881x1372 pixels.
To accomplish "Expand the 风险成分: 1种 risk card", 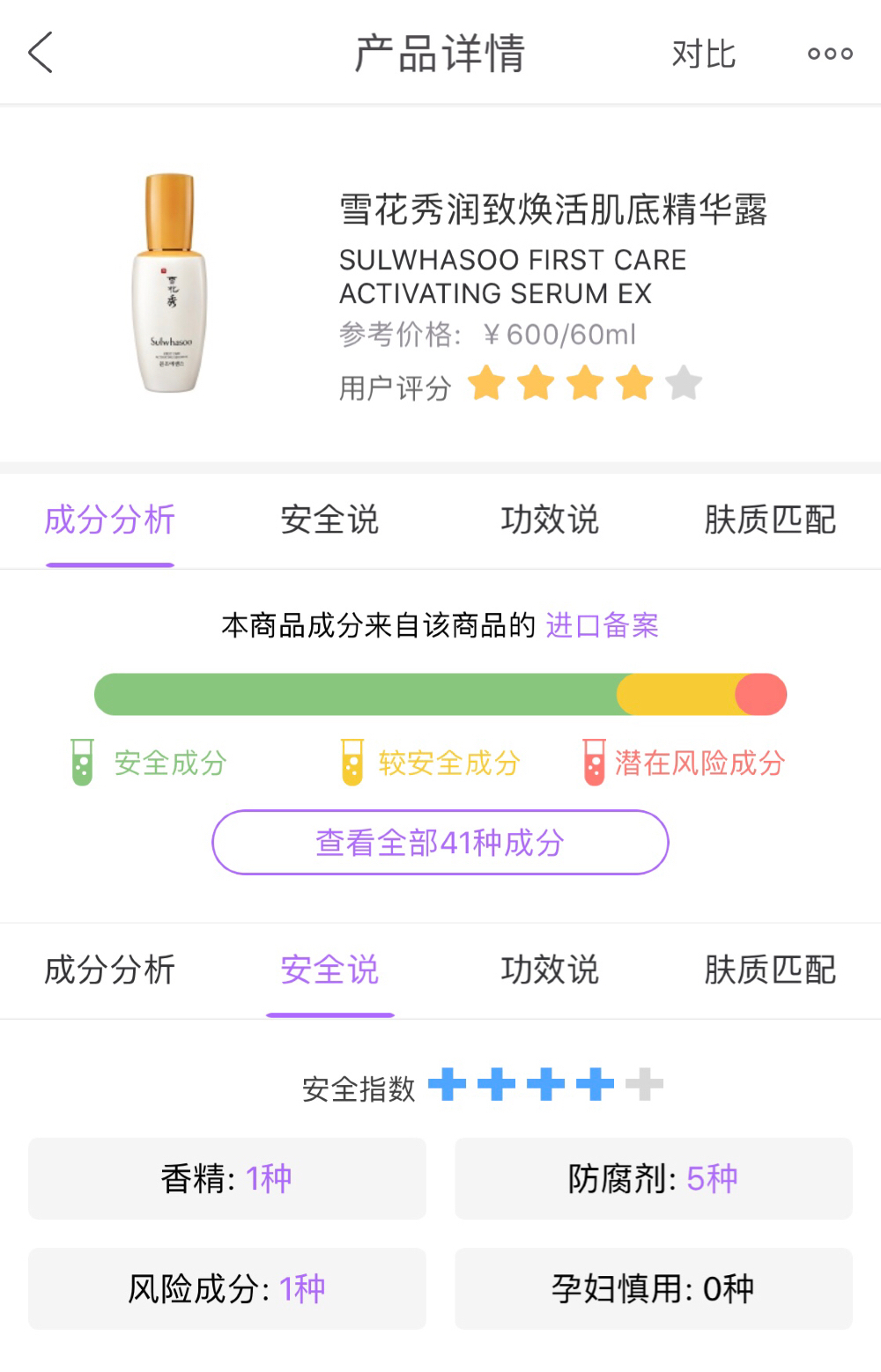I will 226,1288.
